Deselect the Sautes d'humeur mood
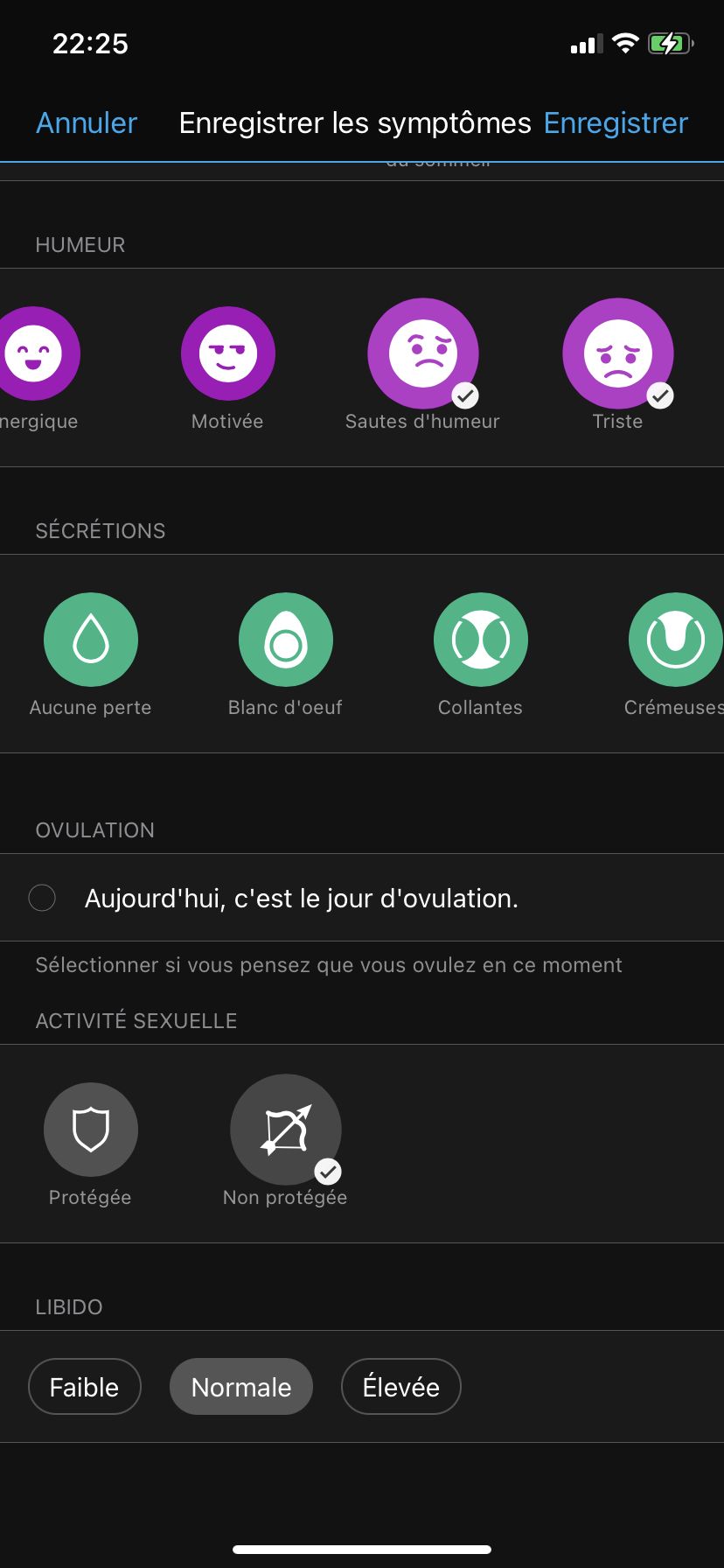Screen dimensions: 724x1568 pyautogui.click(x=423, y=353)
